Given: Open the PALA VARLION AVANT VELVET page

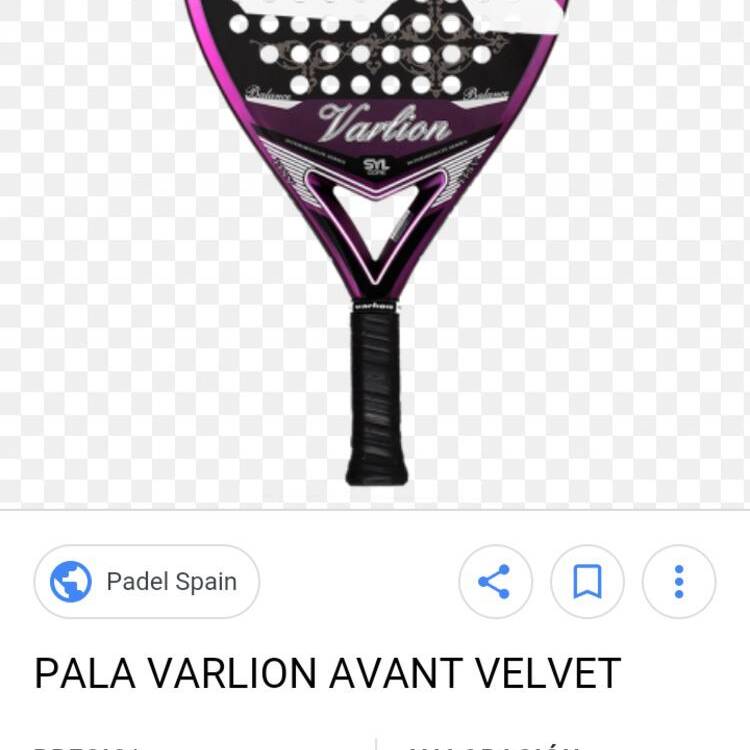Looking at the screenshot, I should pos(327,674).
